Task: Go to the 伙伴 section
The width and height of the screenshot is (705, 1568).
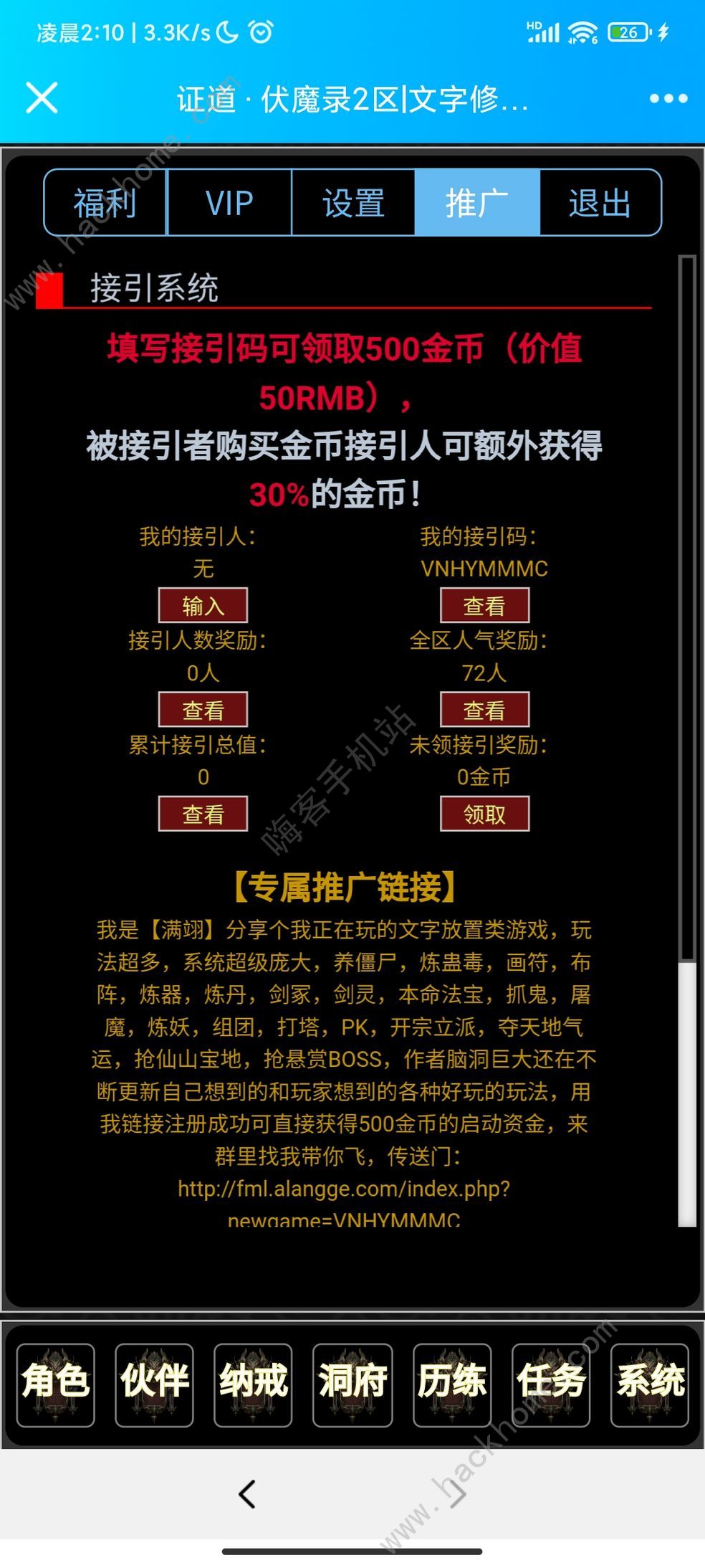Action: (154, 1384)
